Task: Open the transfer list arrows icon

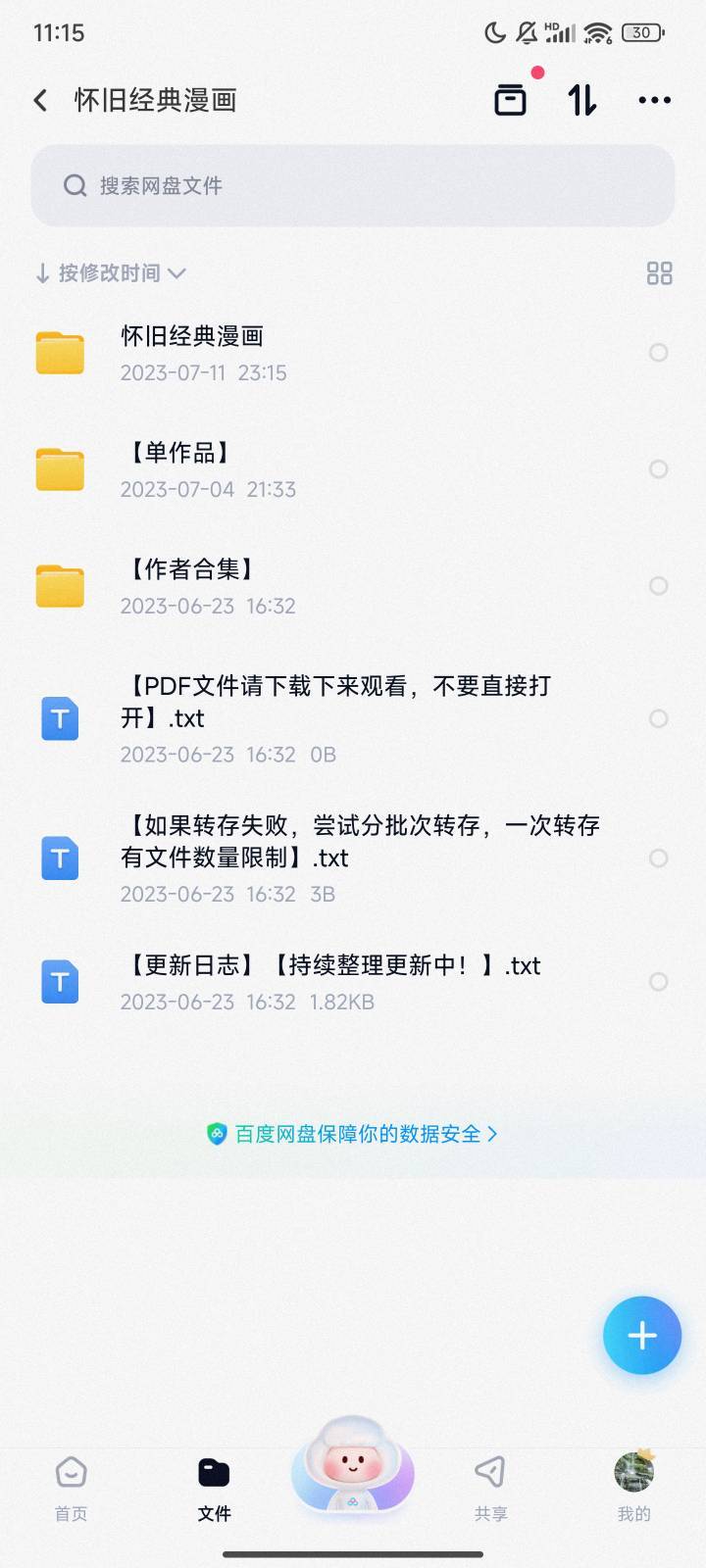Action: (x=582, y=100)
